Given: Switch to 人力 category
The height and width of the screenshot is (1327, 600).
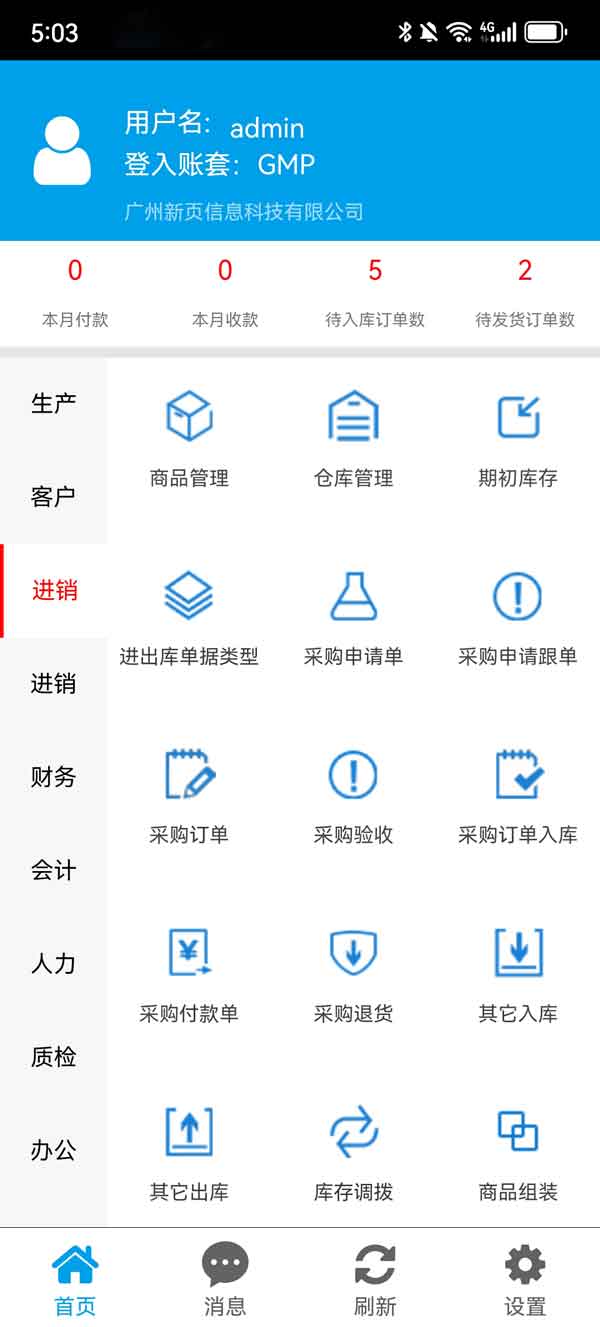Looking at the screenshot, I should (x=54, y=964).
